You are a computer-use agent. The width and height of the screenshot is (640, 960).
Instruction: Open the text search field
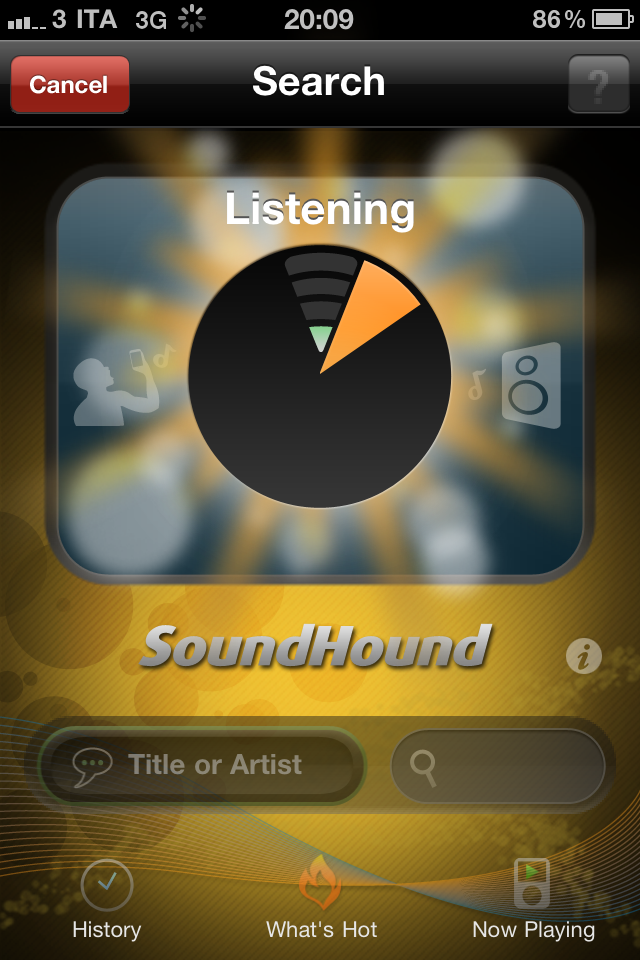point(497,767)
